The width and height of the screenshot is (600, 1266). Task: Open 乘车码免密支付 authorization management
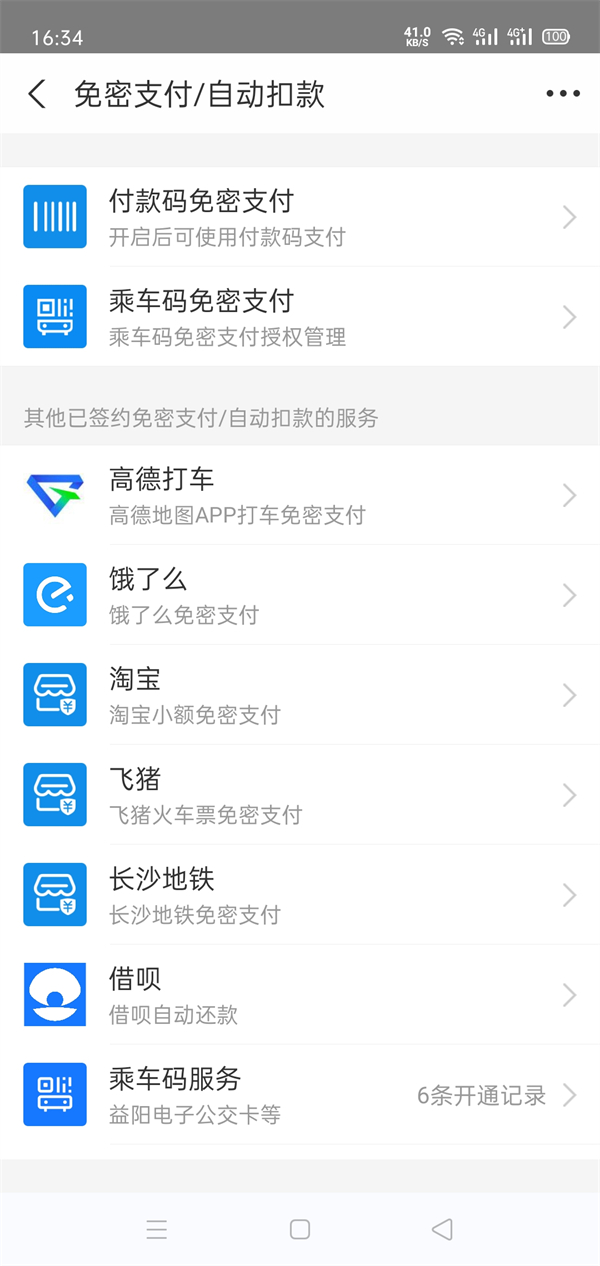pyautogui.click(x=300, y=317)
